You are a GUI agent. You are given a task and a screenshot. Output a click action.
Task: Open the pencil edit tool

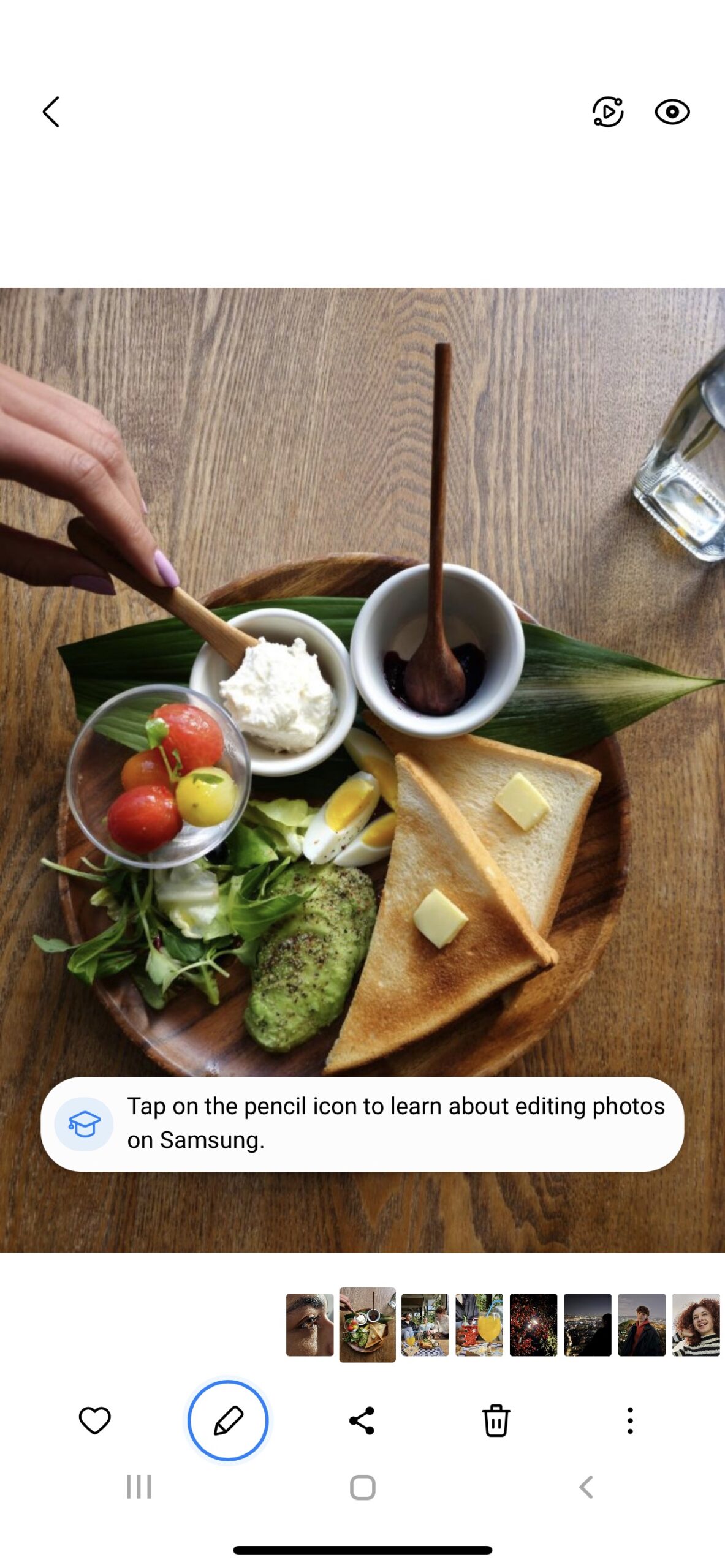(228, 1420)
